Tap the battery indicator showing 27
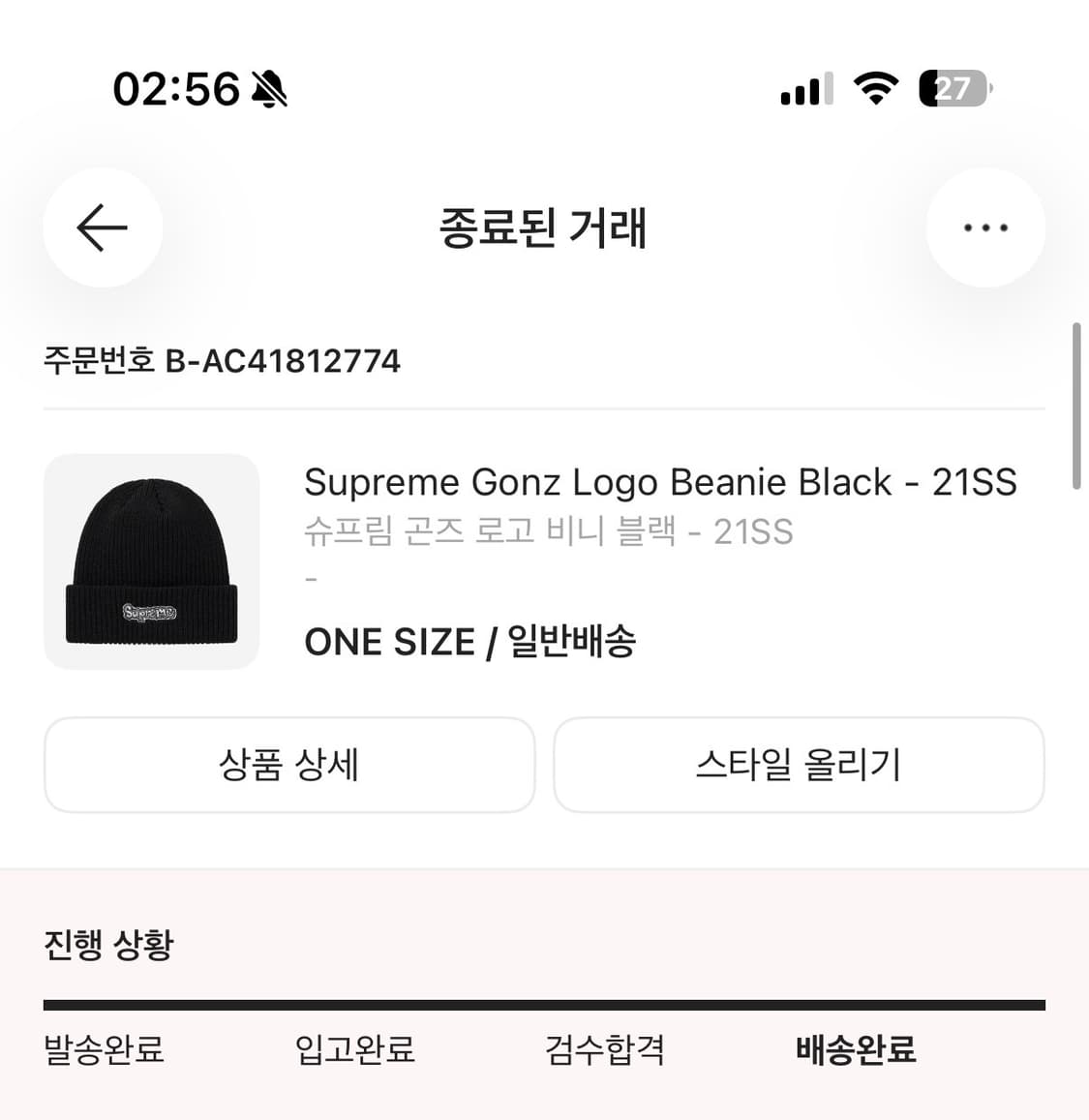This screenshot has width=1089, height=1120. [953, 89]
